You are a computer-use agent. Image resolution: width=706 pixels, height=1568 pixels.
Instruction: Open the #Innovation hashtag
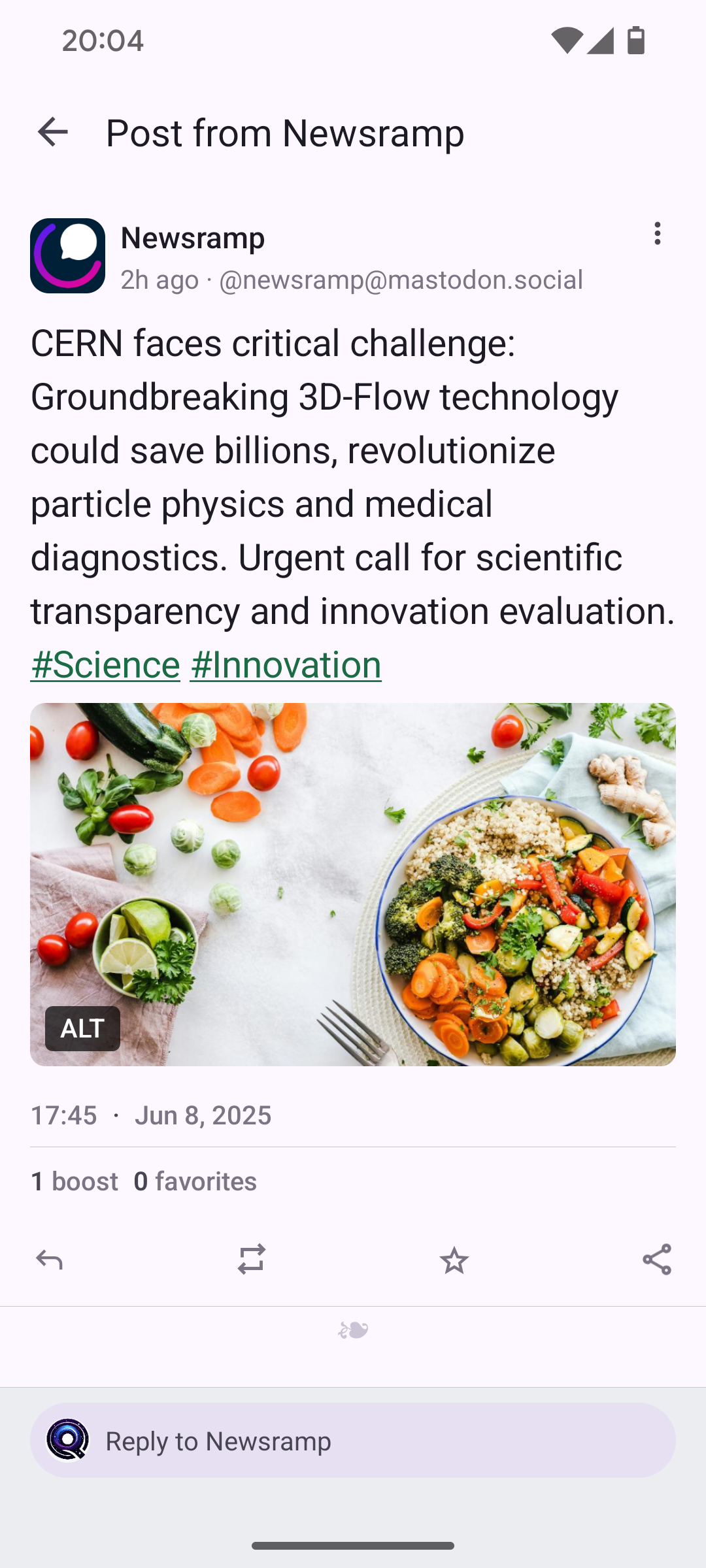point(286,664)
